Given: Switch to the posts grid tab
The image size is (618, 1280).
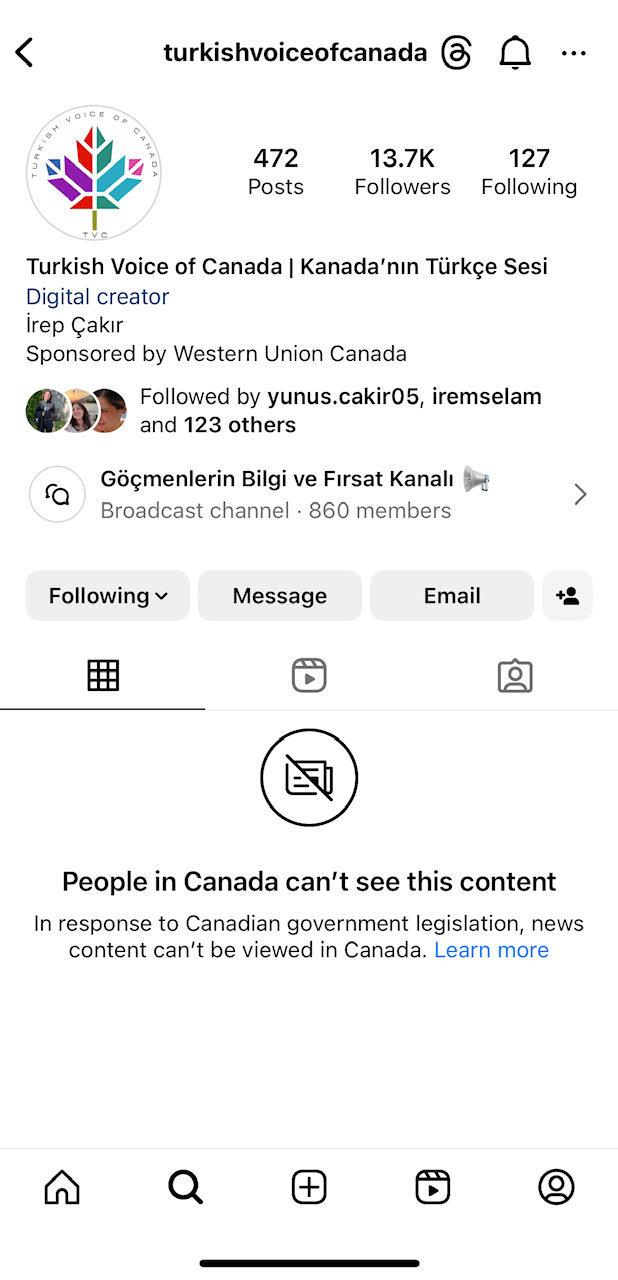Looking at the screenshot, I should click(103, 676).
